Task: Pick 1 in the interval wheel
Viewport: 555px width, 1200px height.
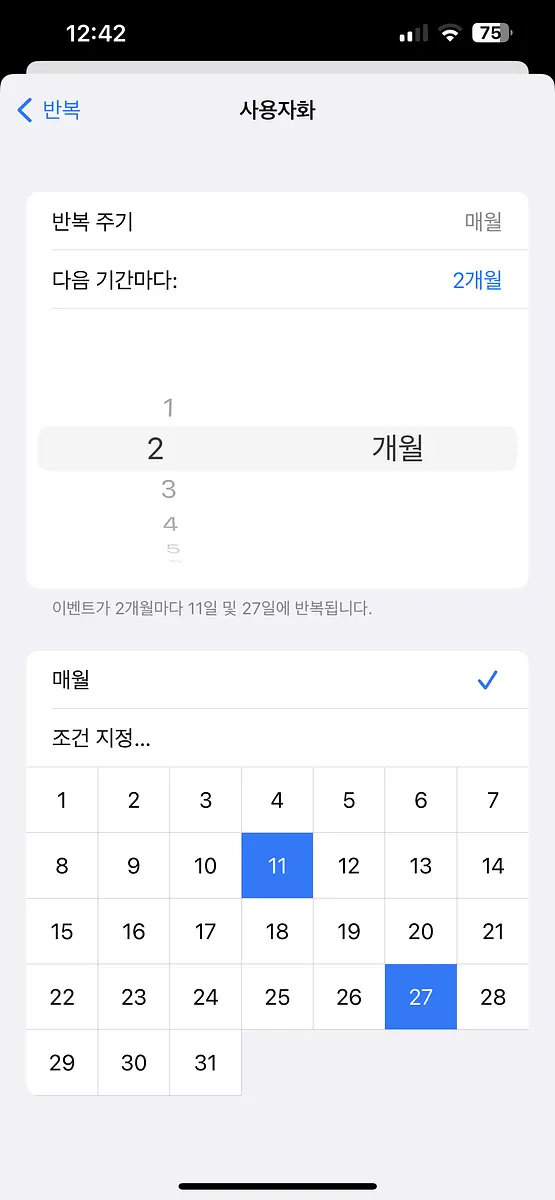Action: pos(169,408)
